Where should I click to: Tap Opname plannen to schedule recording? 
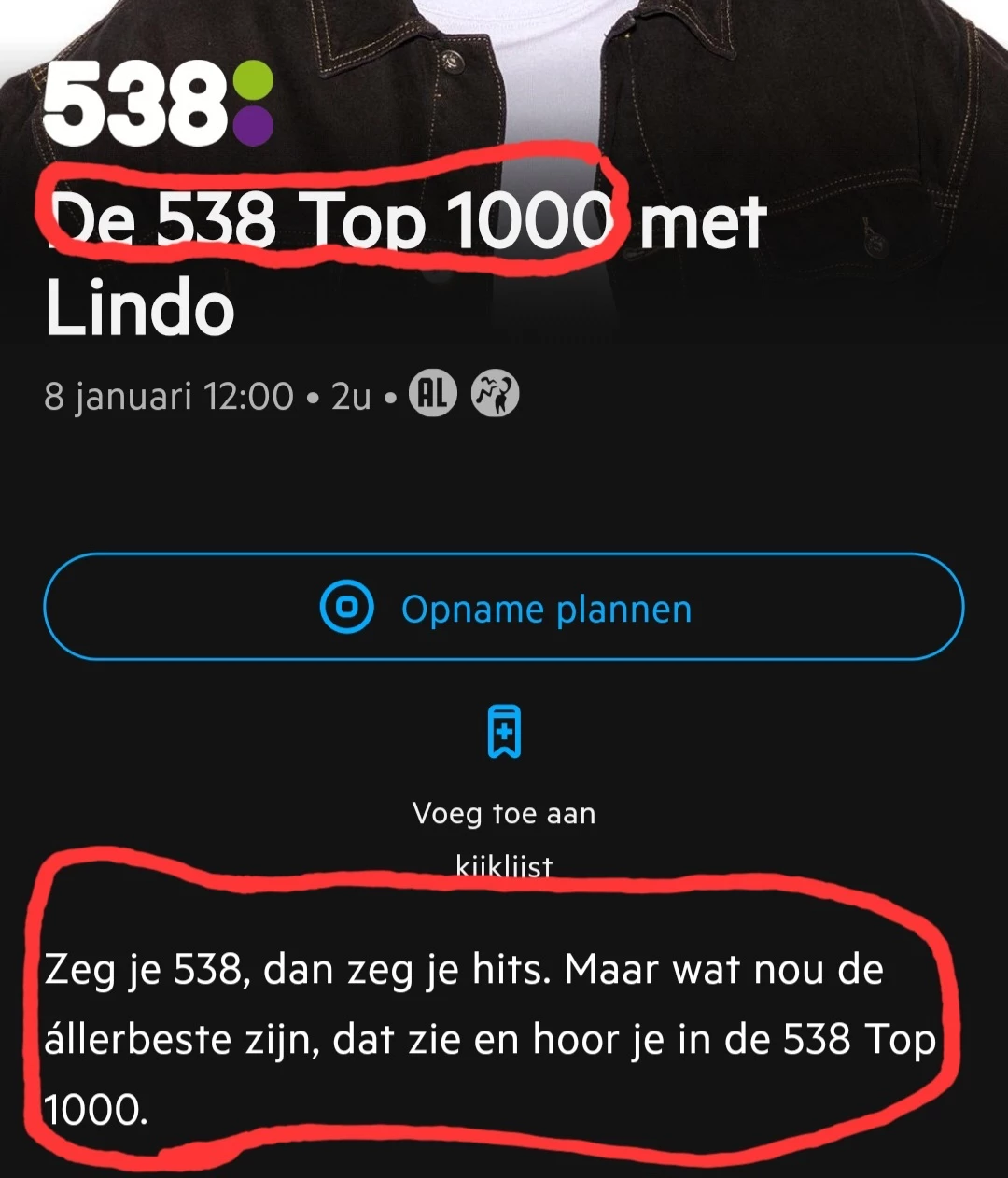pos(504,608)
